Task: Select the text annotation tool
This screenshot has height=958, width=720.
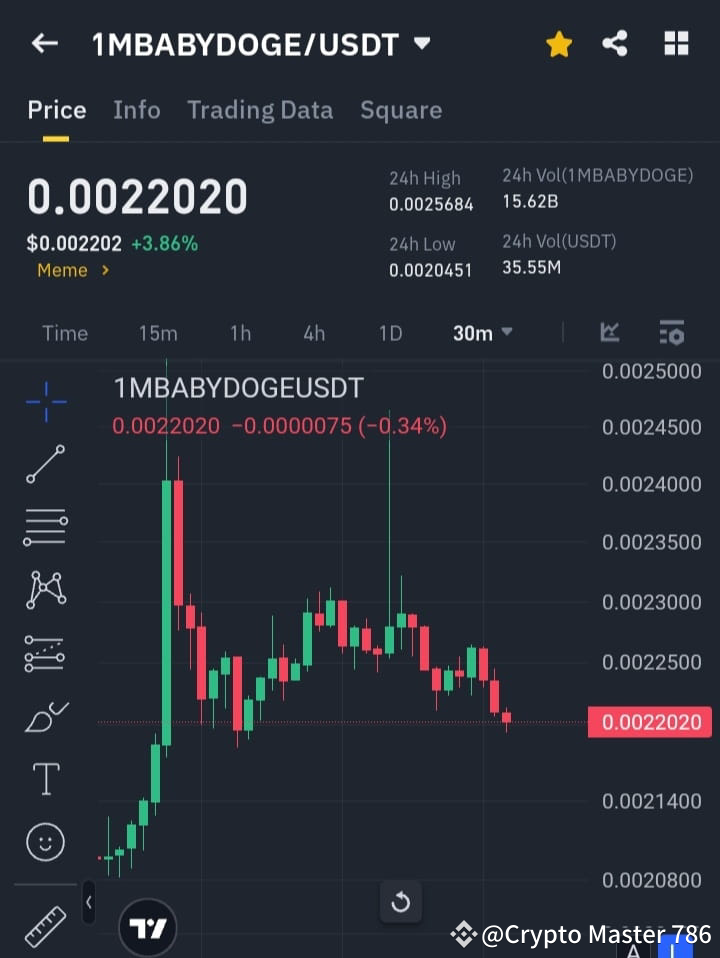Action: [x=44, y=778]
